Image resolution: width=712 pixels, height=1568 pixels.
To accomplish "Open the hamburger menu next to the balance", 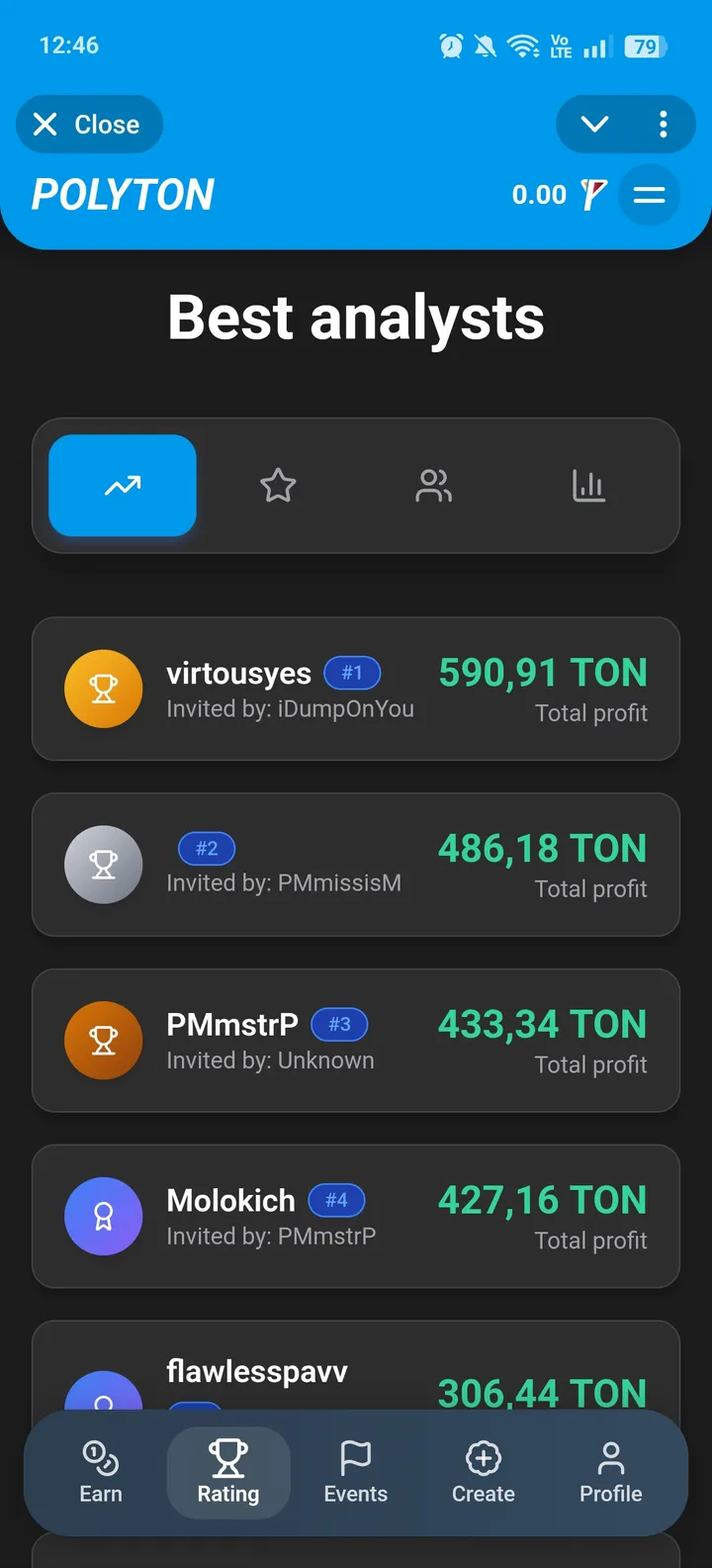I will tap(649, 195).
